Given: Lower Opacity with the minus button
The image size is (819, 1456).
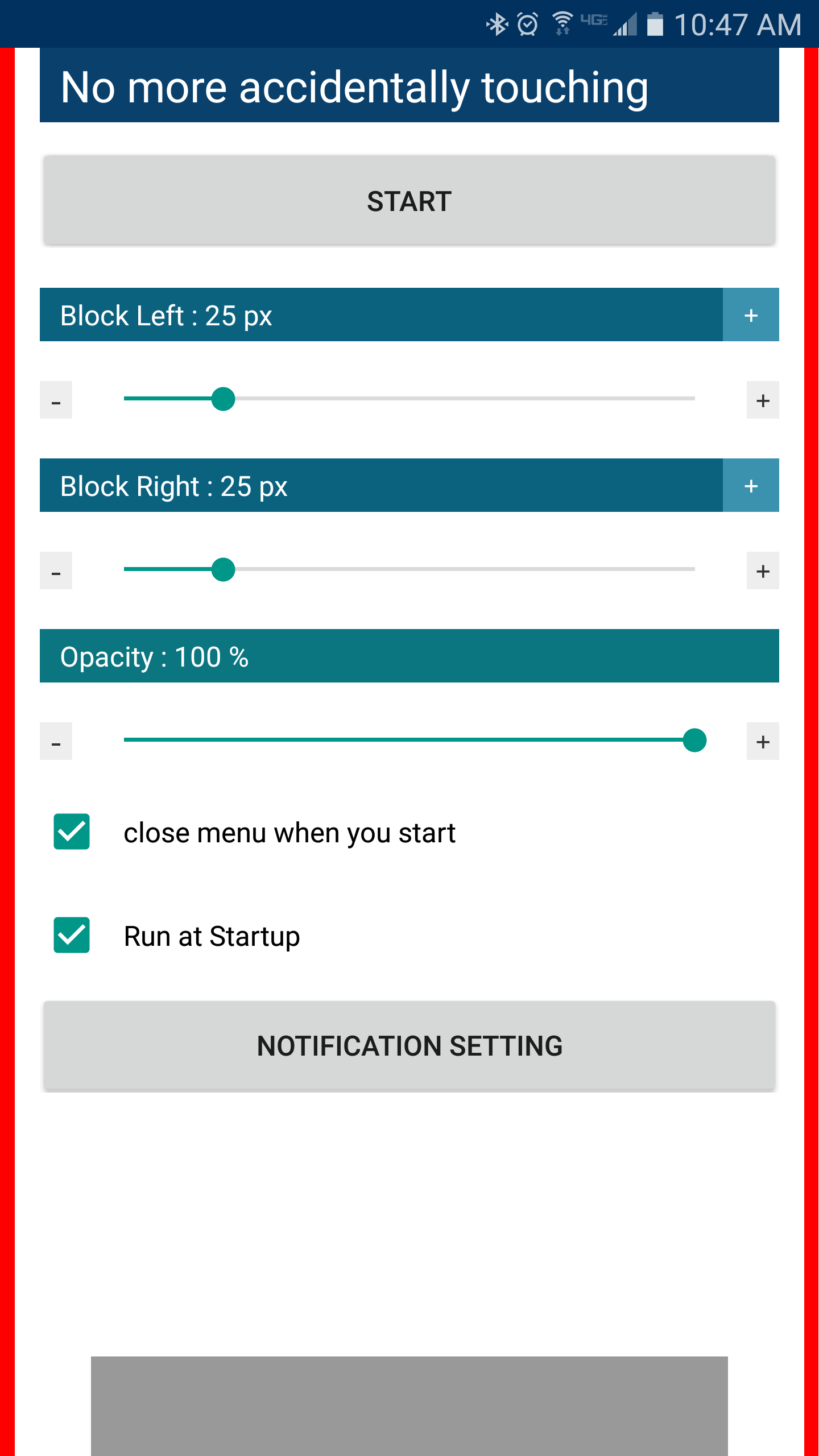Looking at the screenshot, I should [56, 741].
